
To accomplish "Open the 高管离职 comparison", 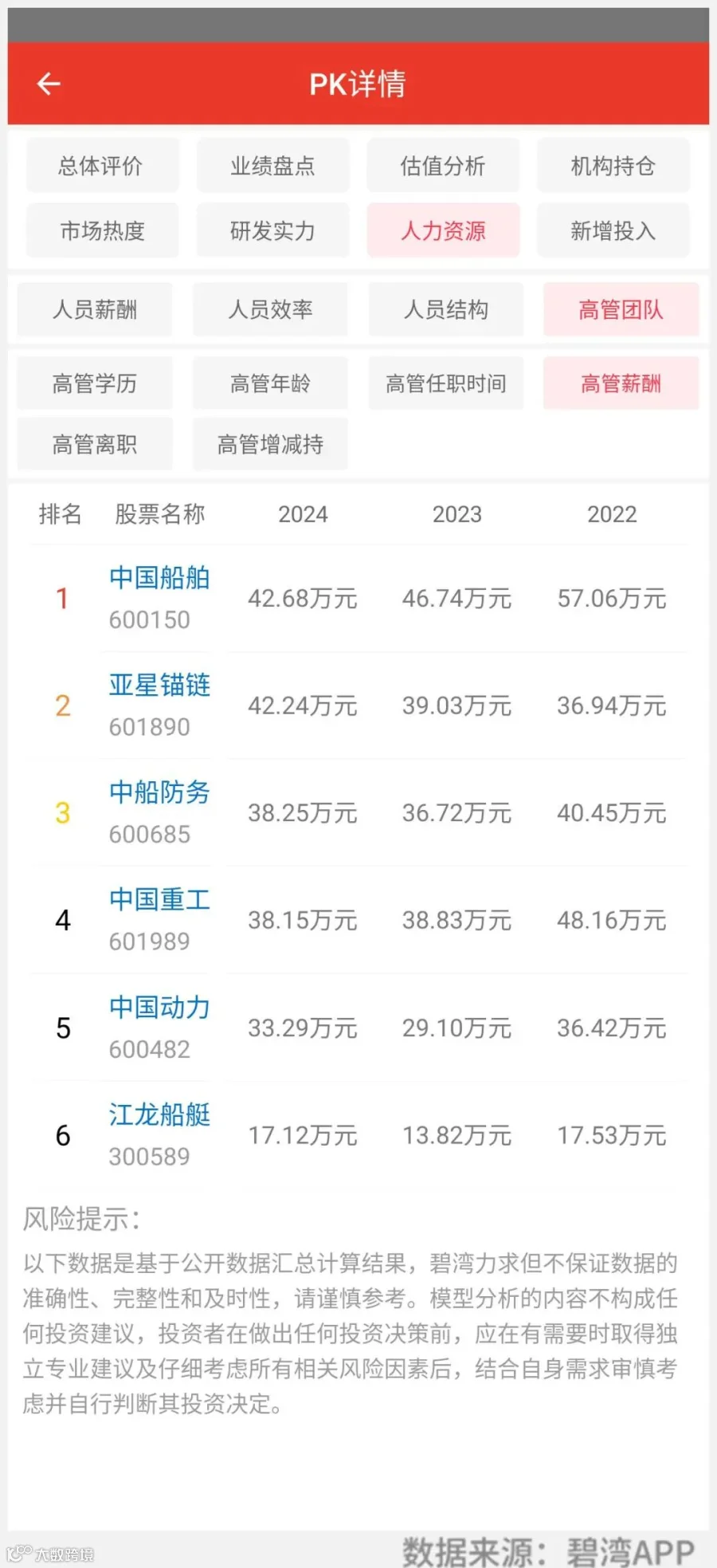I will click(x=95, y=444).
